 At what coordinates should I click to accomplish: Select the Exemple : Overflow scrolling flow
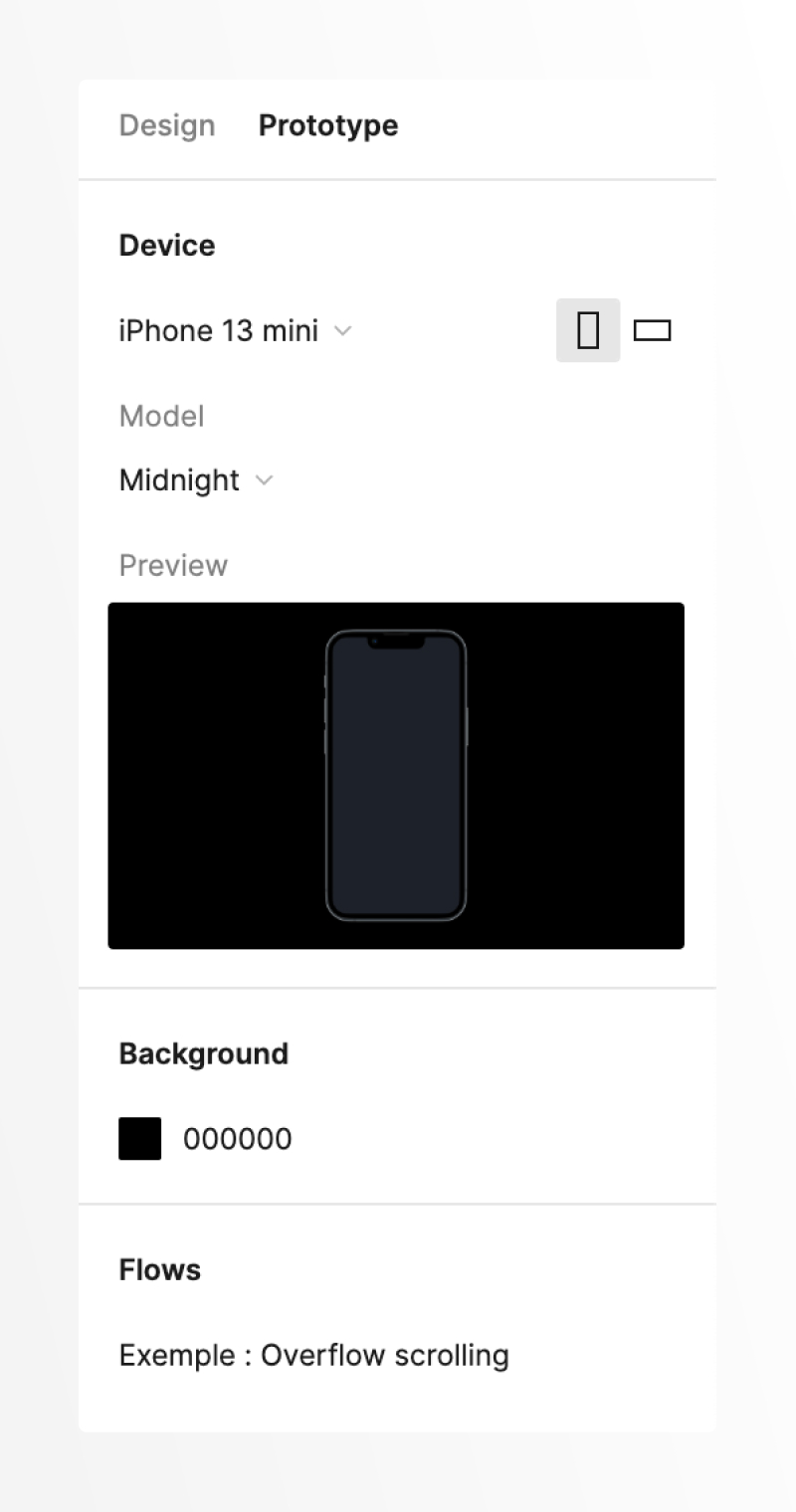(313, 1355)
